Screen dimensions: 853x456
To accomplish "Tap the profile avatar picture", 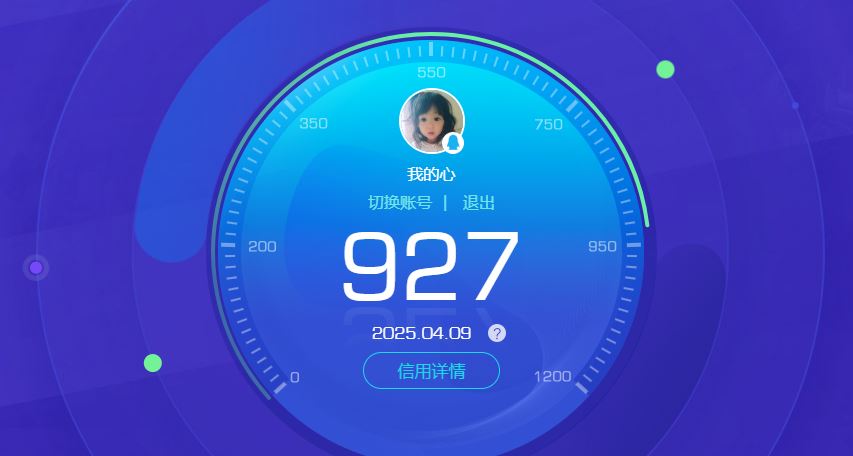I will pyautogui.click(x=431, y=120).
